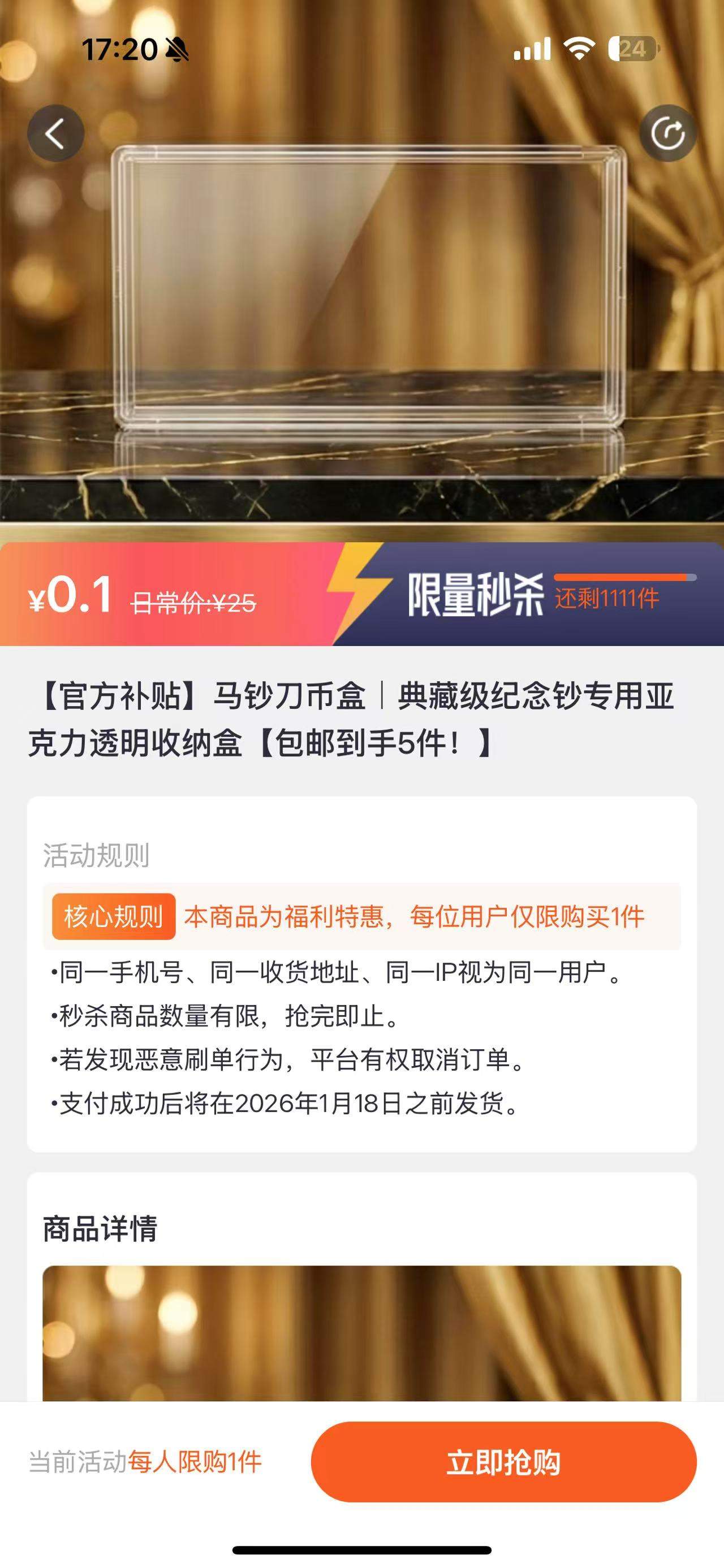The width and height of the screenshot is (724, 1568).
Task: Tap 立即抢购 to buy now
Action: click(x=503, y=1462)
